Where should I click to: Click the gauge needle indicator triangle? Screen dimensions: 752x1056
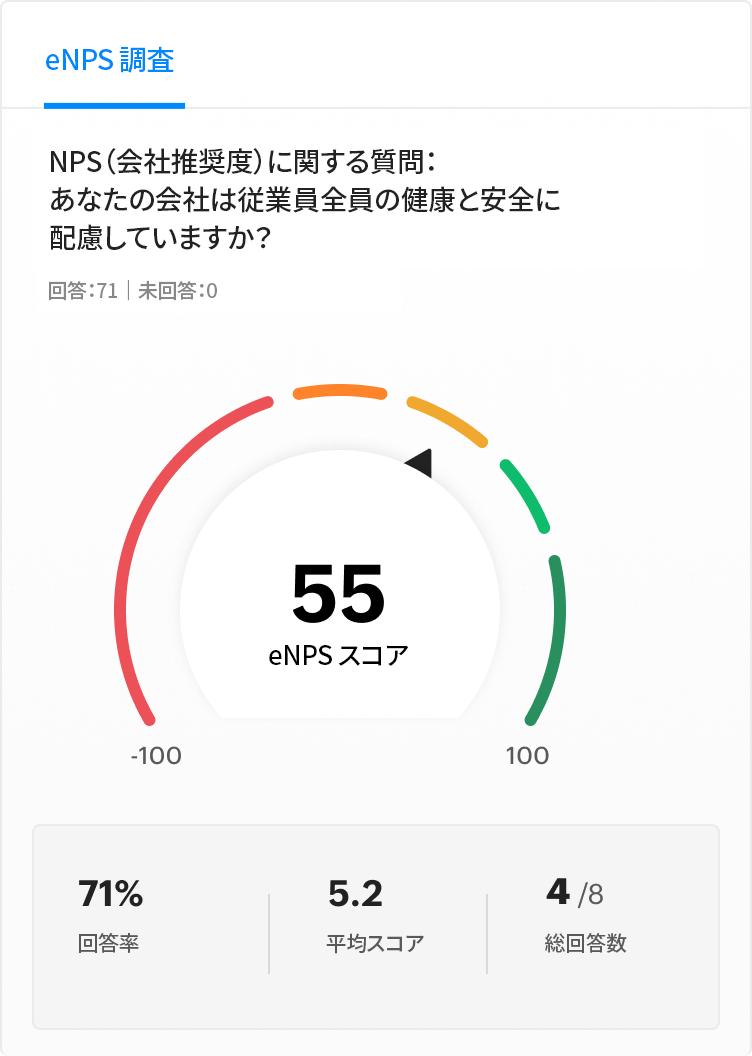pos(419,461)
